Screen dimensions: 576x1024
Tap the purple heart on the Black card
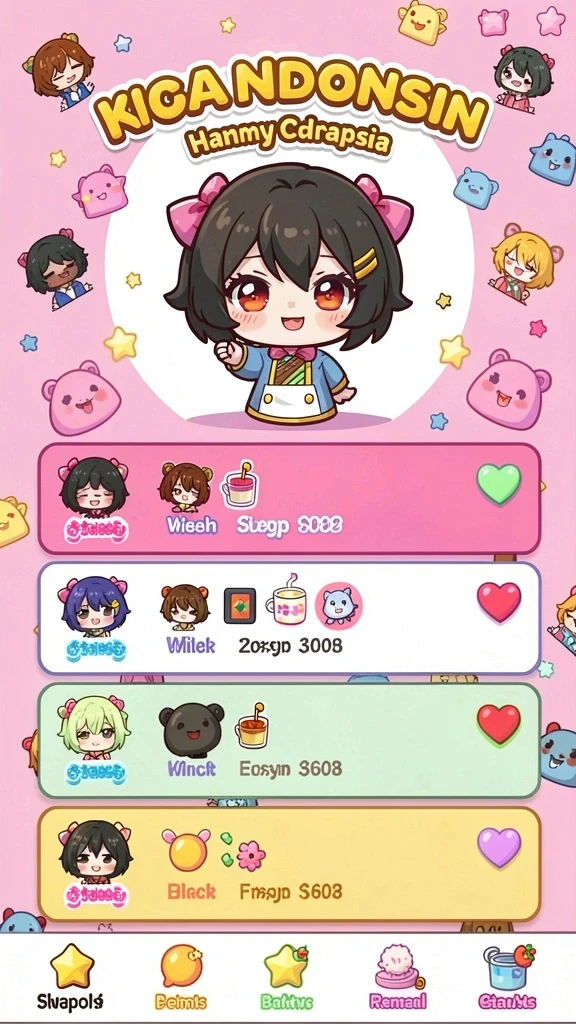click(499, 847)
